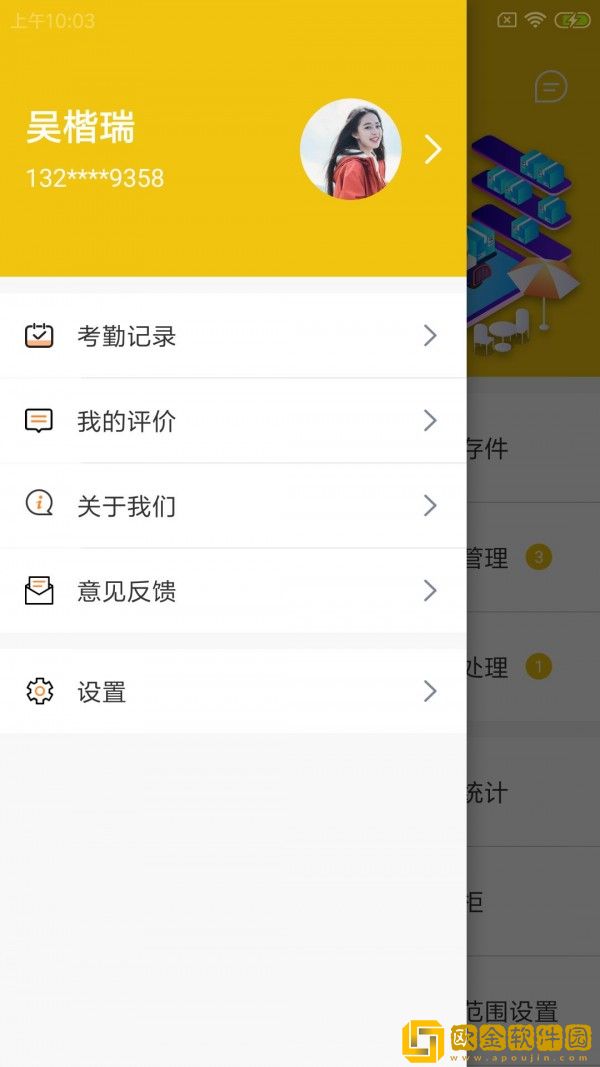Open 考勤记录 attendance records
The width and height of the screenshot is (600, 1067).
[232, 336]
